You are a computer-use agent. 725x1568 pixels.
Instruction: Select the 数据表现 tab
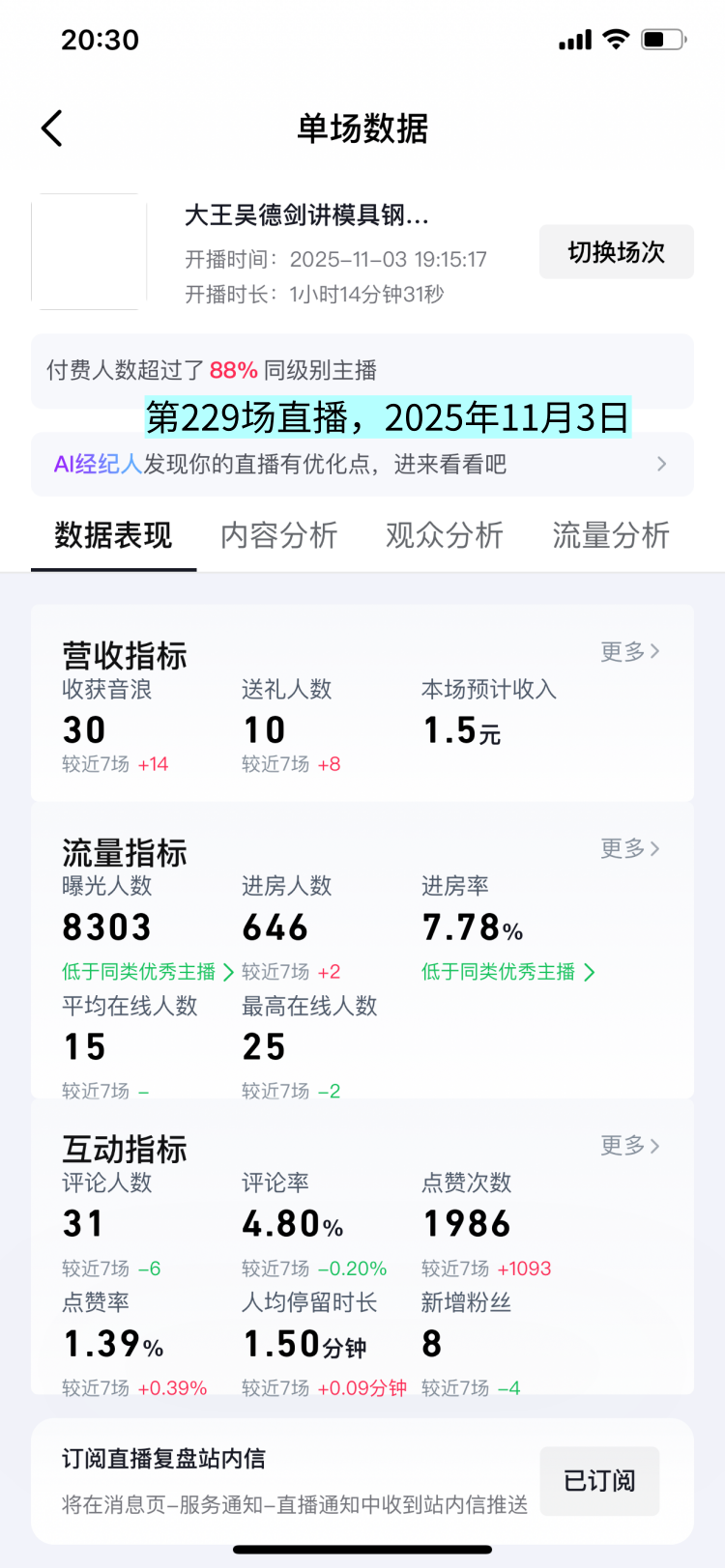[x=113, y=535]
